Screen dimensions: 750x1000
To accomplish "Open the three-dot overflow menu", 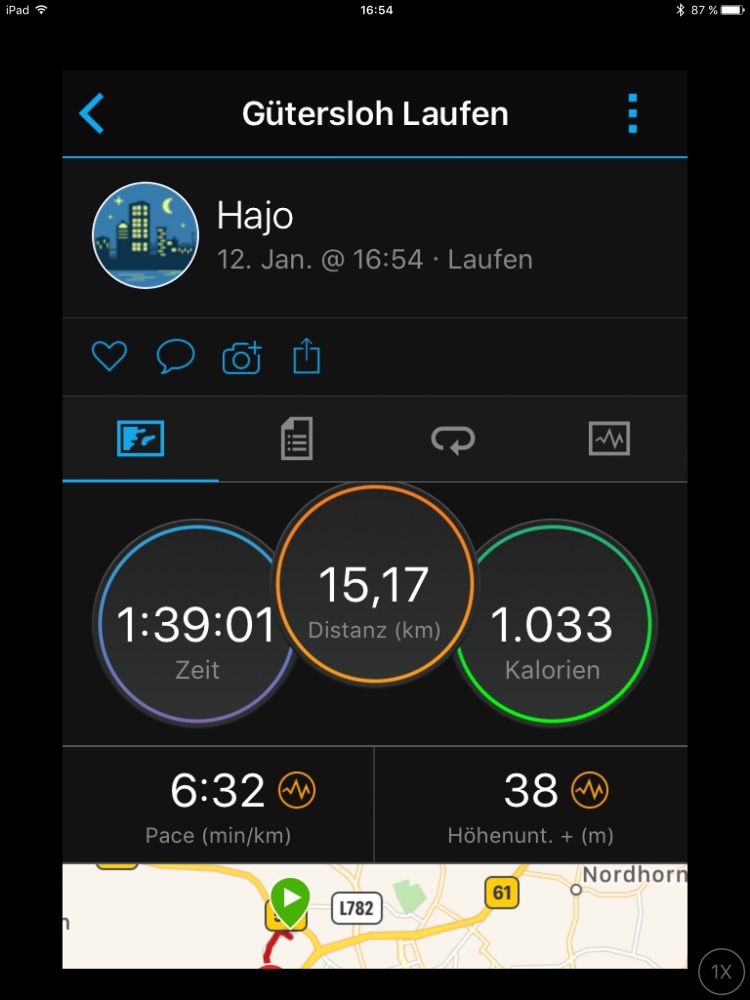I will [632, 114].
